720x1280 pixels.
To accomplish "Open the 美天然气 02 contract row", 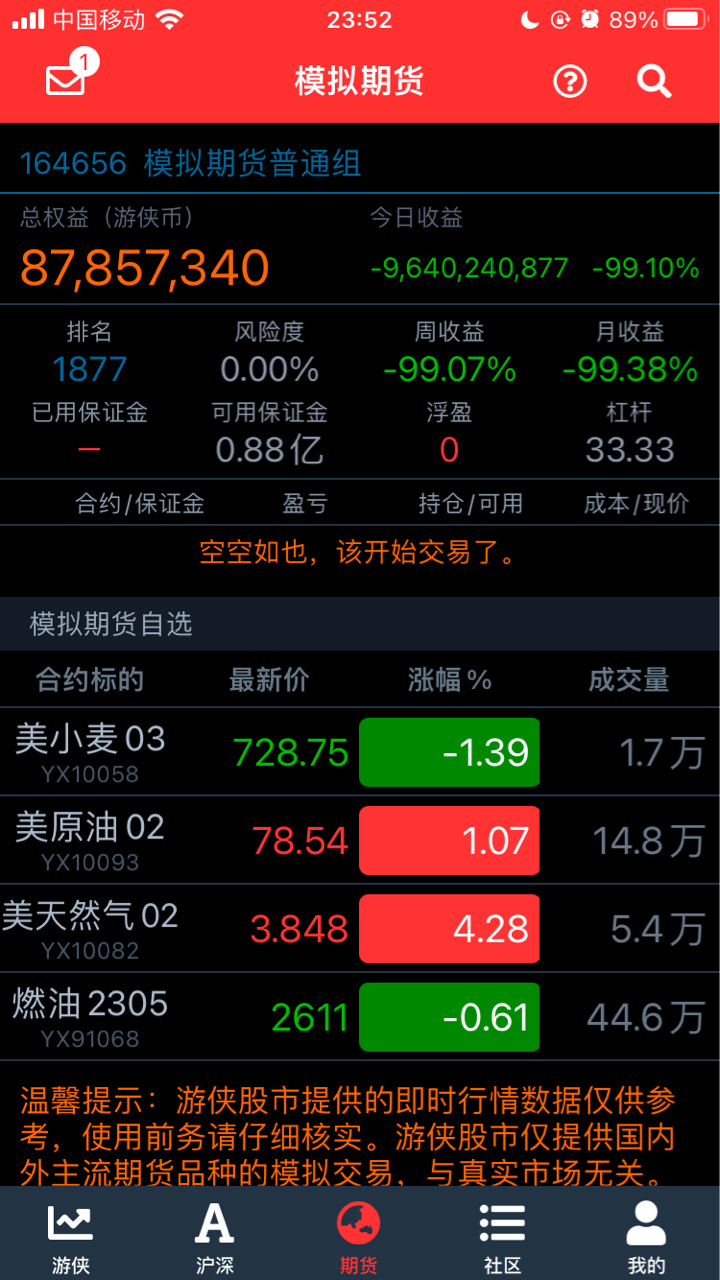I will click(360, 928).
